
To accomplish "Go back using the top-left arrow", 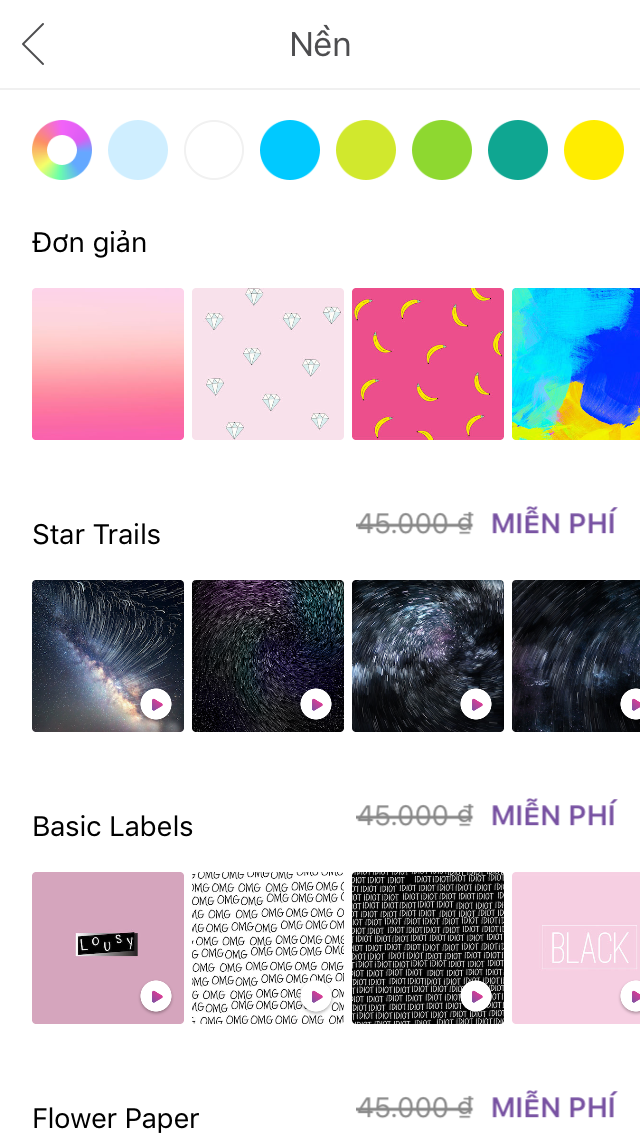I will tap(33, 43).
